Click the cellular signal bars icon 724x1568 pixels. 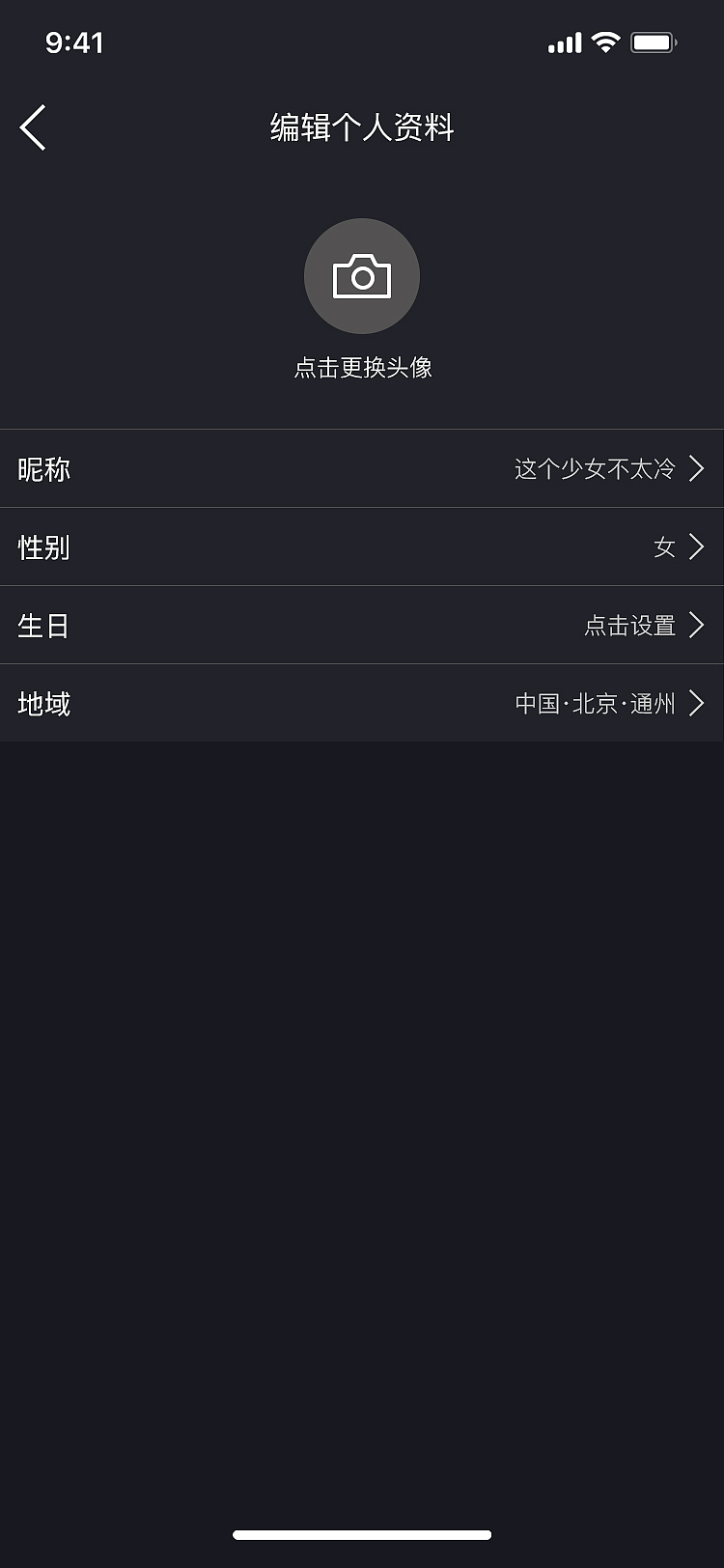tap(564, 42)
